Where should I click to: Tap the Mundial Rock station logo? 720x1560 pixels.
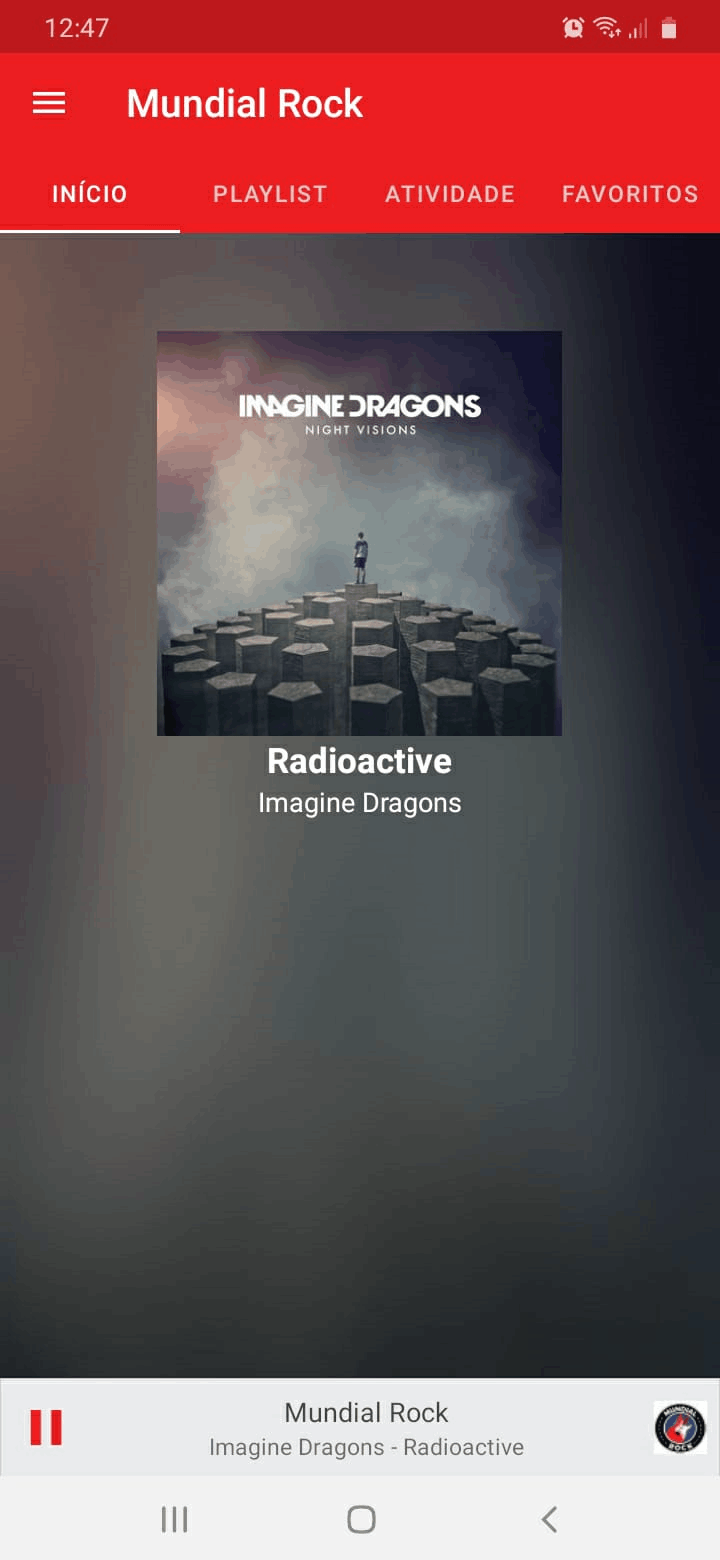(680, 1427)
